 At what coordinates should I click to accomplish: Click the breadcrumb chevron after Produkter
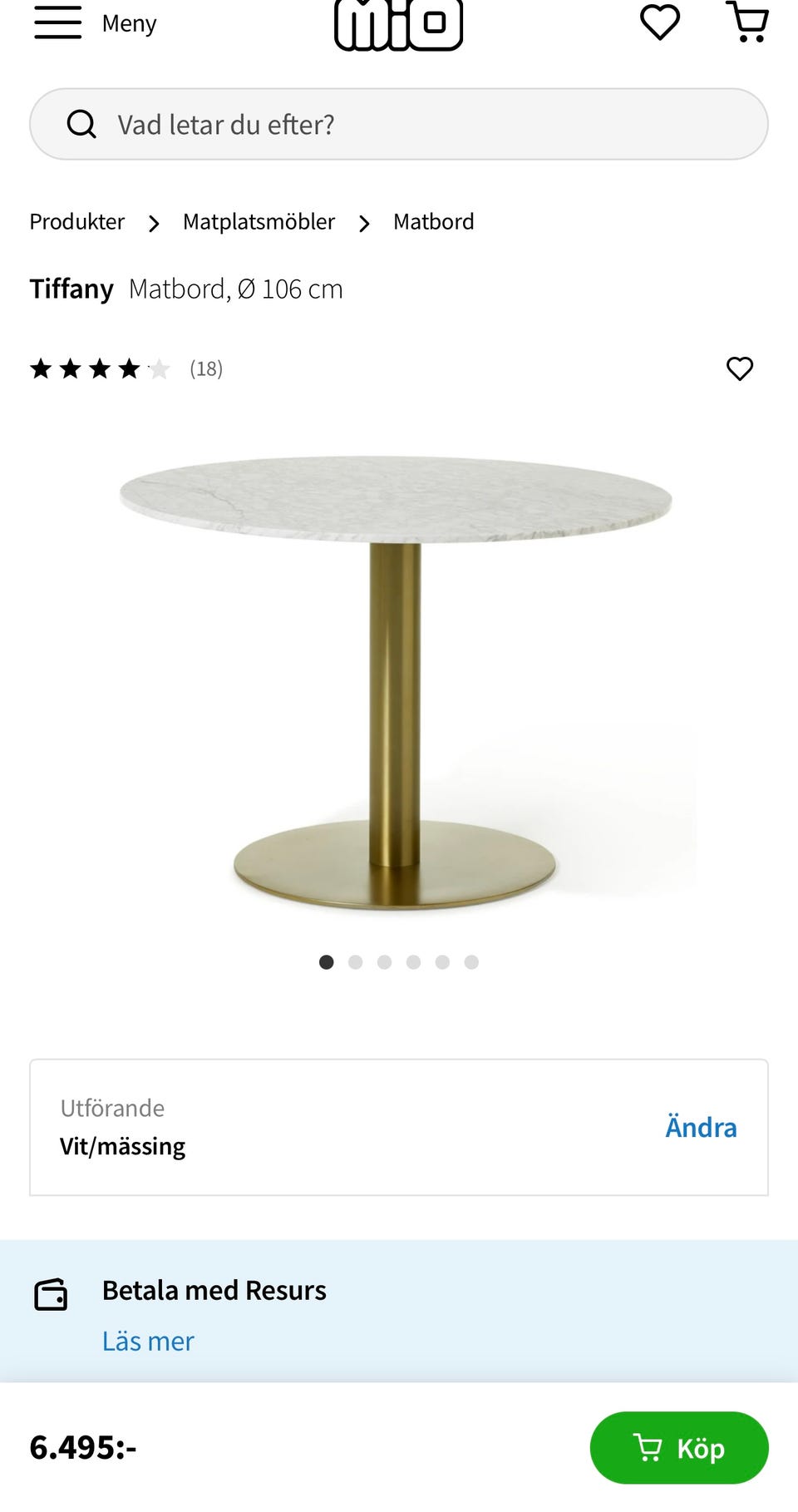pos(154,223)
